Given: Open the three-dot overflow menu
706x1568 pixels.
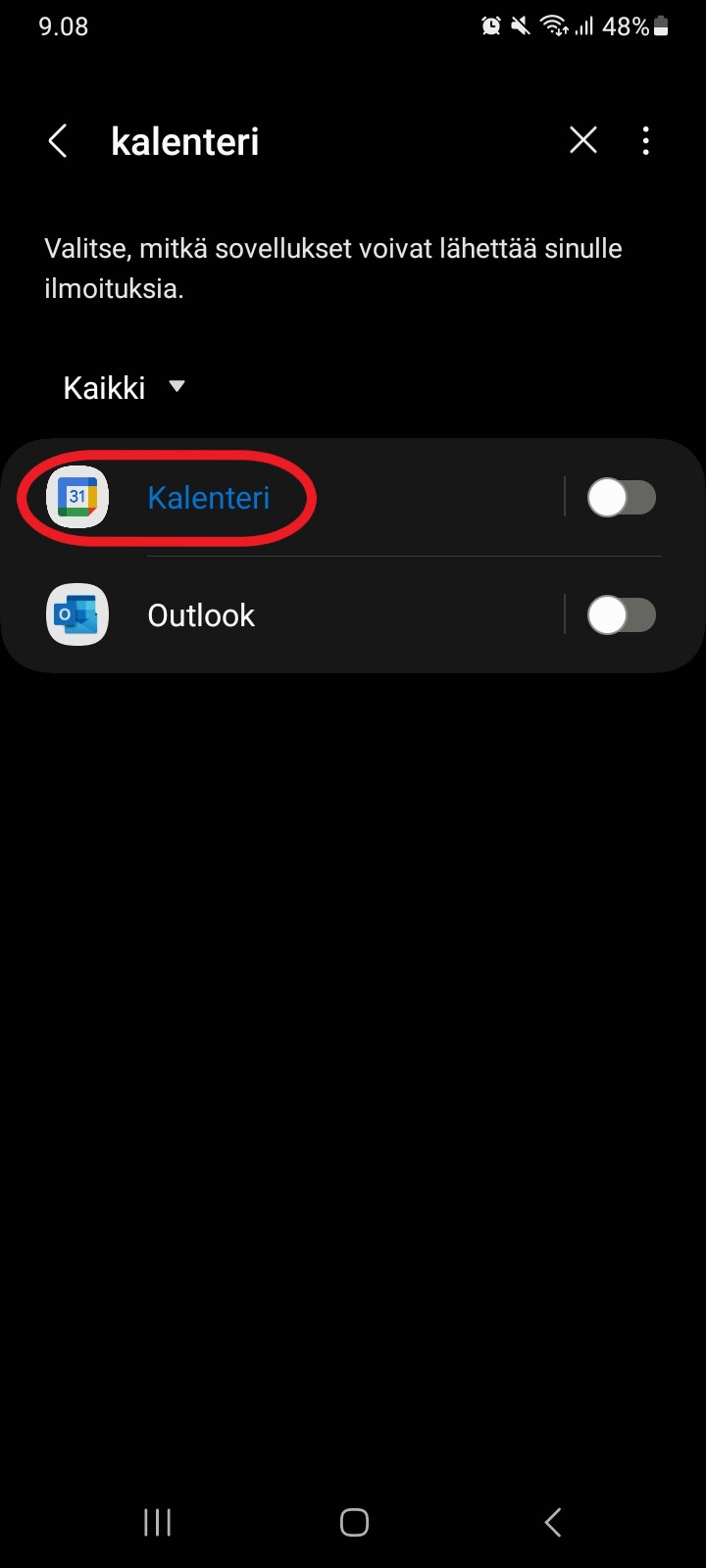Looking at the screenshot, I should coord(645,141).
